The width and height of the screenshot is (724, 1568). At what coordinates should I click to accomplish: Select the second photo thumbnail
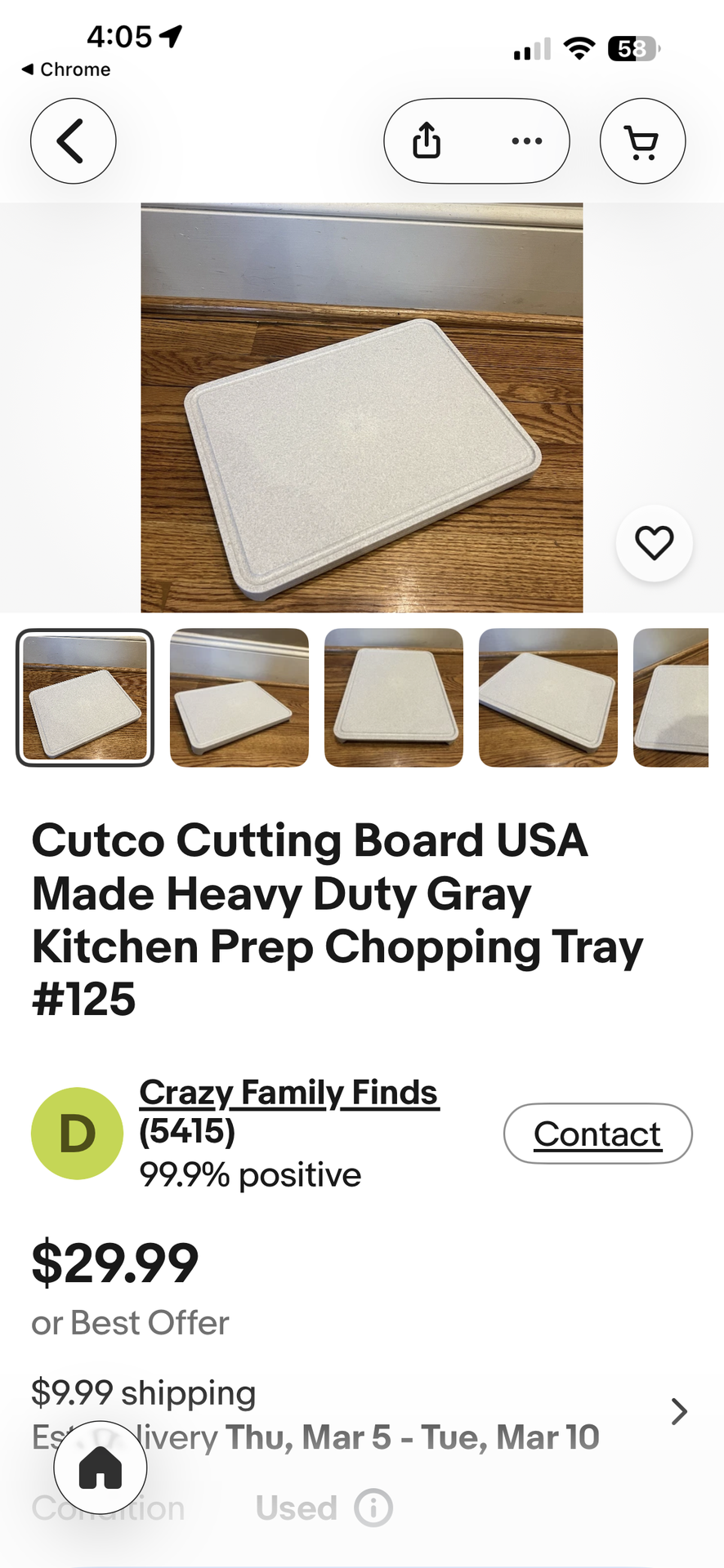pos(239,697)
